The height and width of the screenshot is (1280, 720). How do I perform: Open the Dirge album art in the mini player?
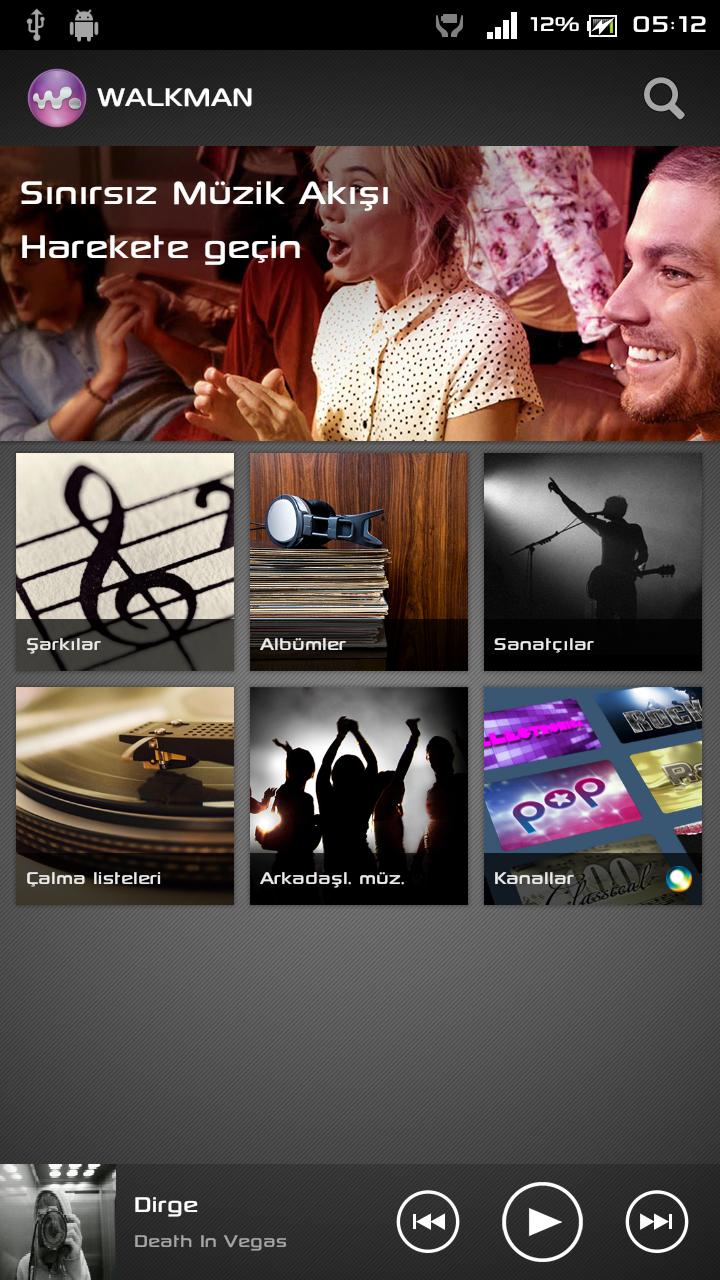point(58,1222)
